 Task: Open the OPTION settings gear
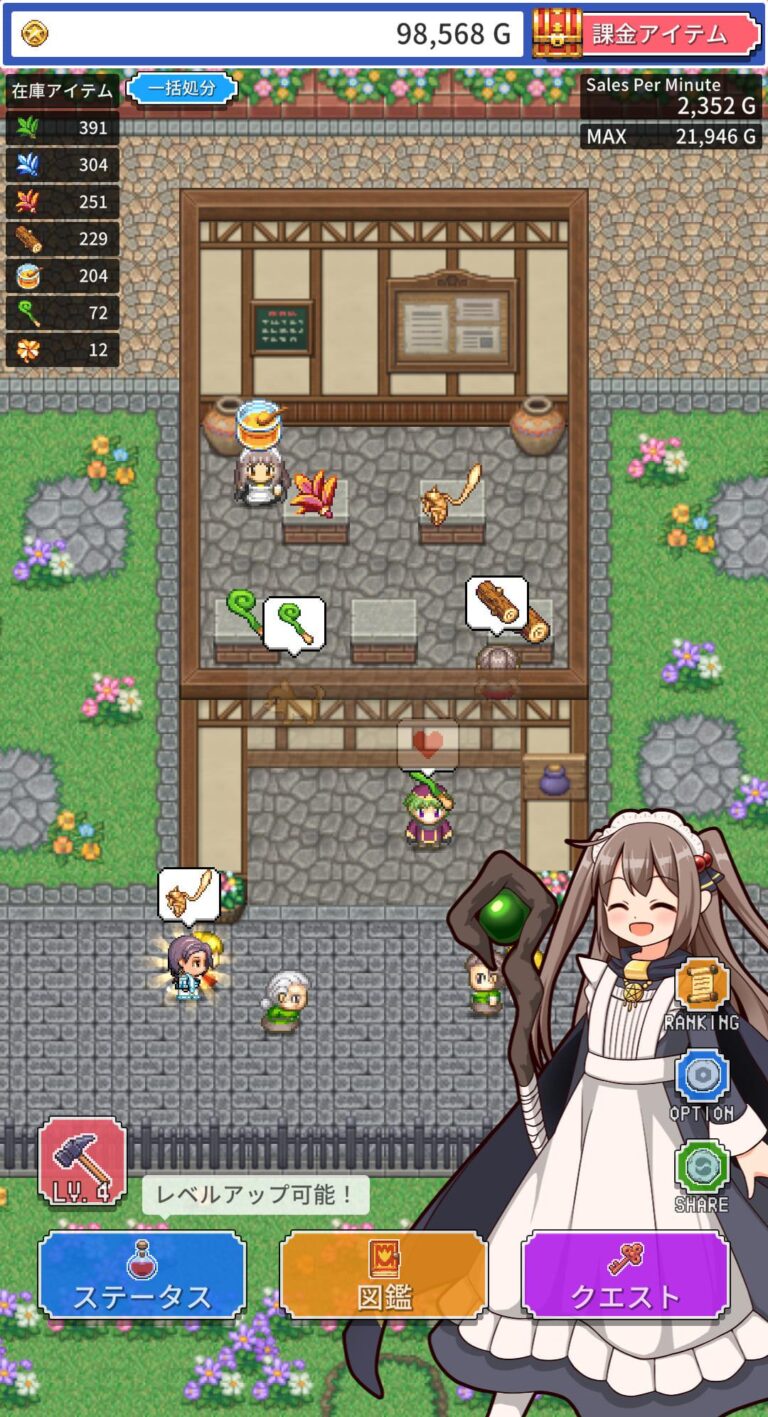pyautogui.click(x=701, y=1077)
